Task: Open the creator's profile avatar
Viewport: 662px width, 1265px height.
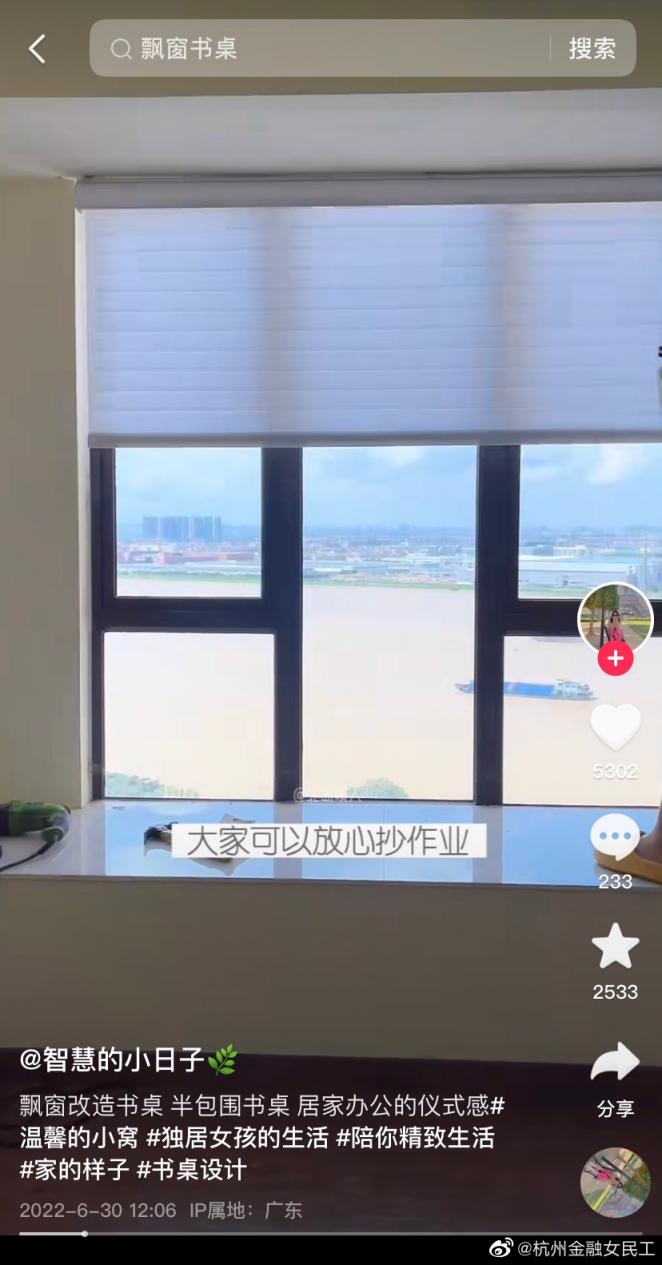Action: [615, 620]
